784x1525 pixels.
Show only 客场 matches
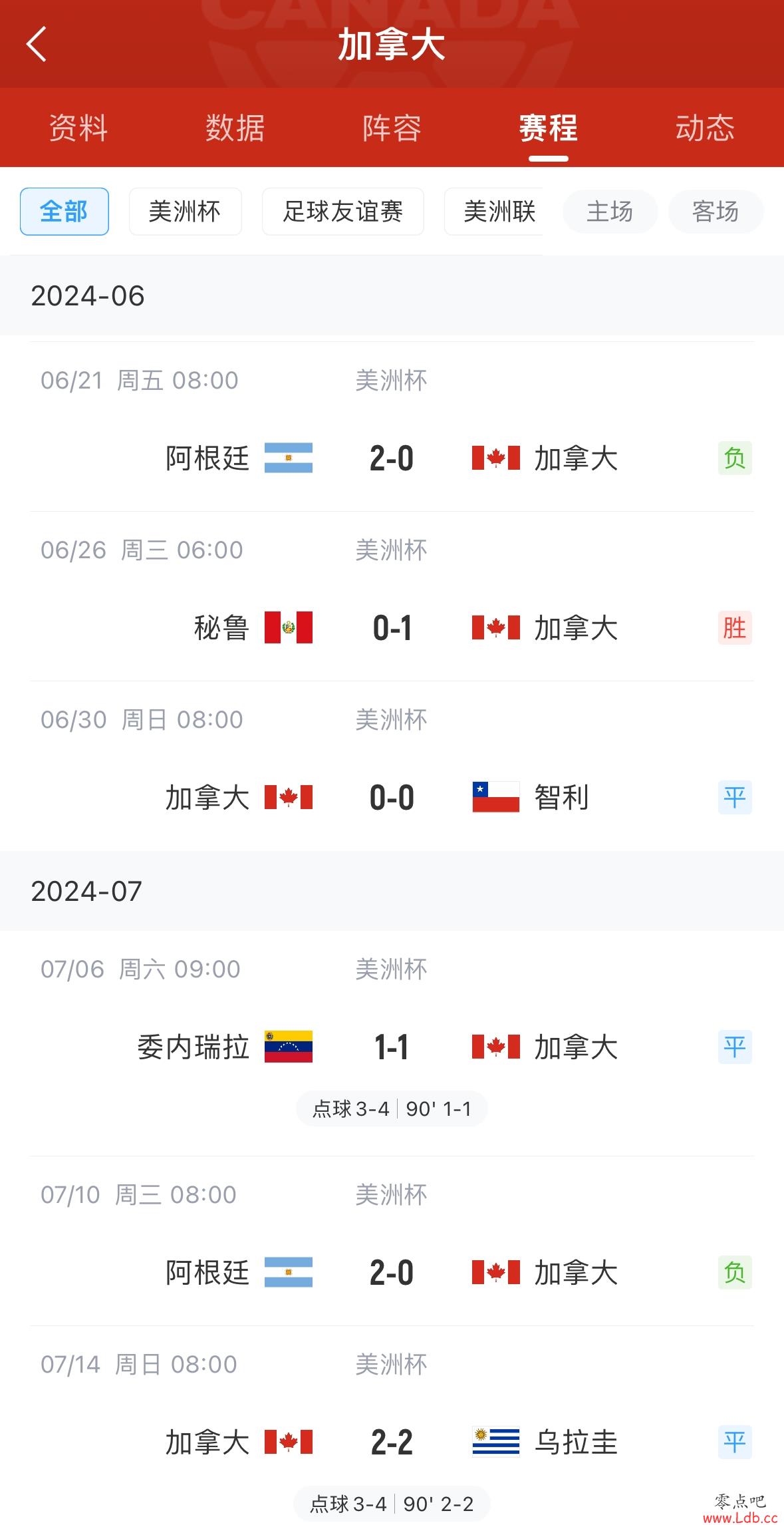pyautogui.click(x=716, y=212)
